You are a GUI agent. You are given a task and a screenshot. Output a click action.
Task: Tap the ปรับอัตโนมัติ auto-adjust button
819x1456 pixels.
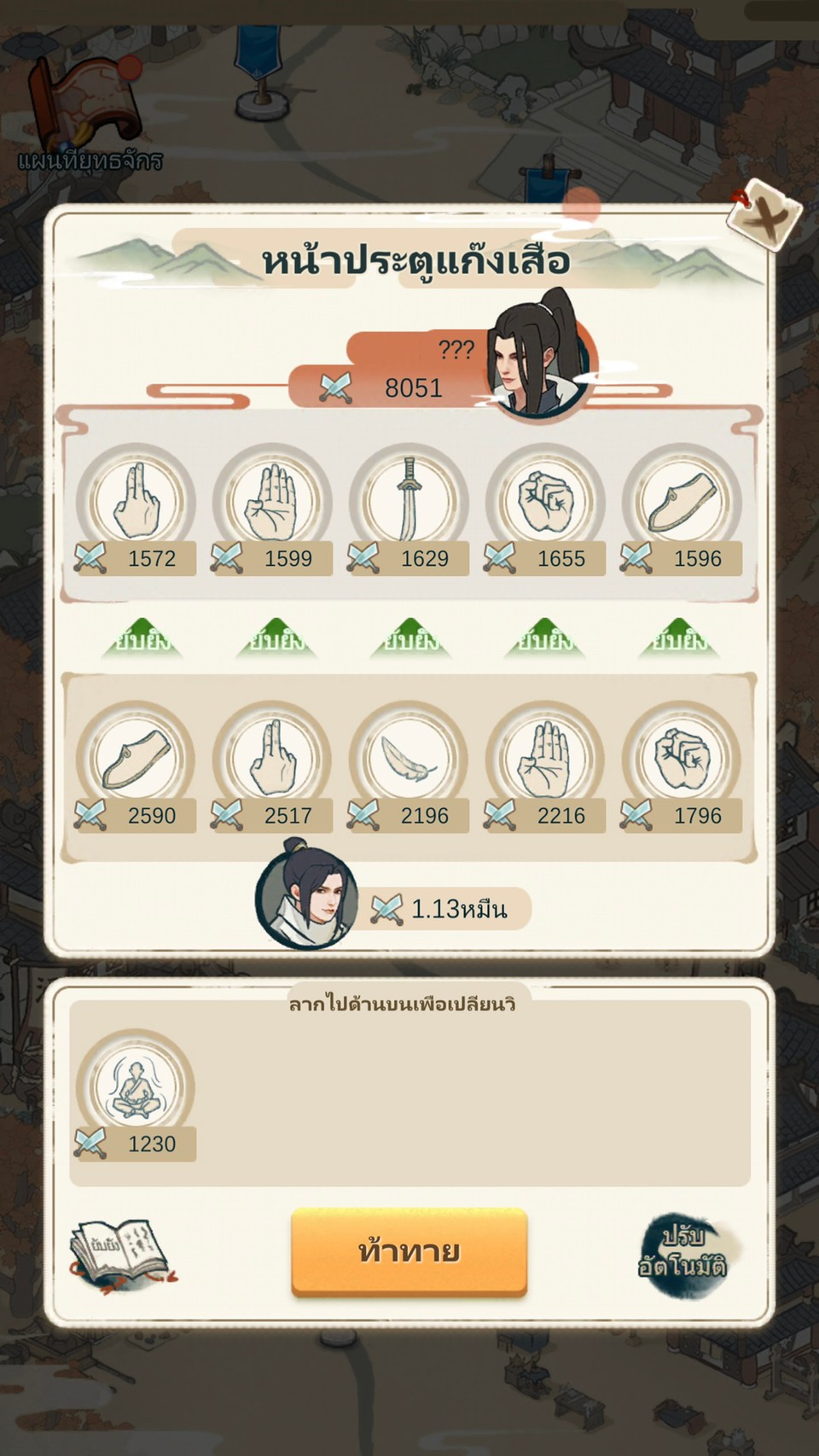[x=682, y=1253]
